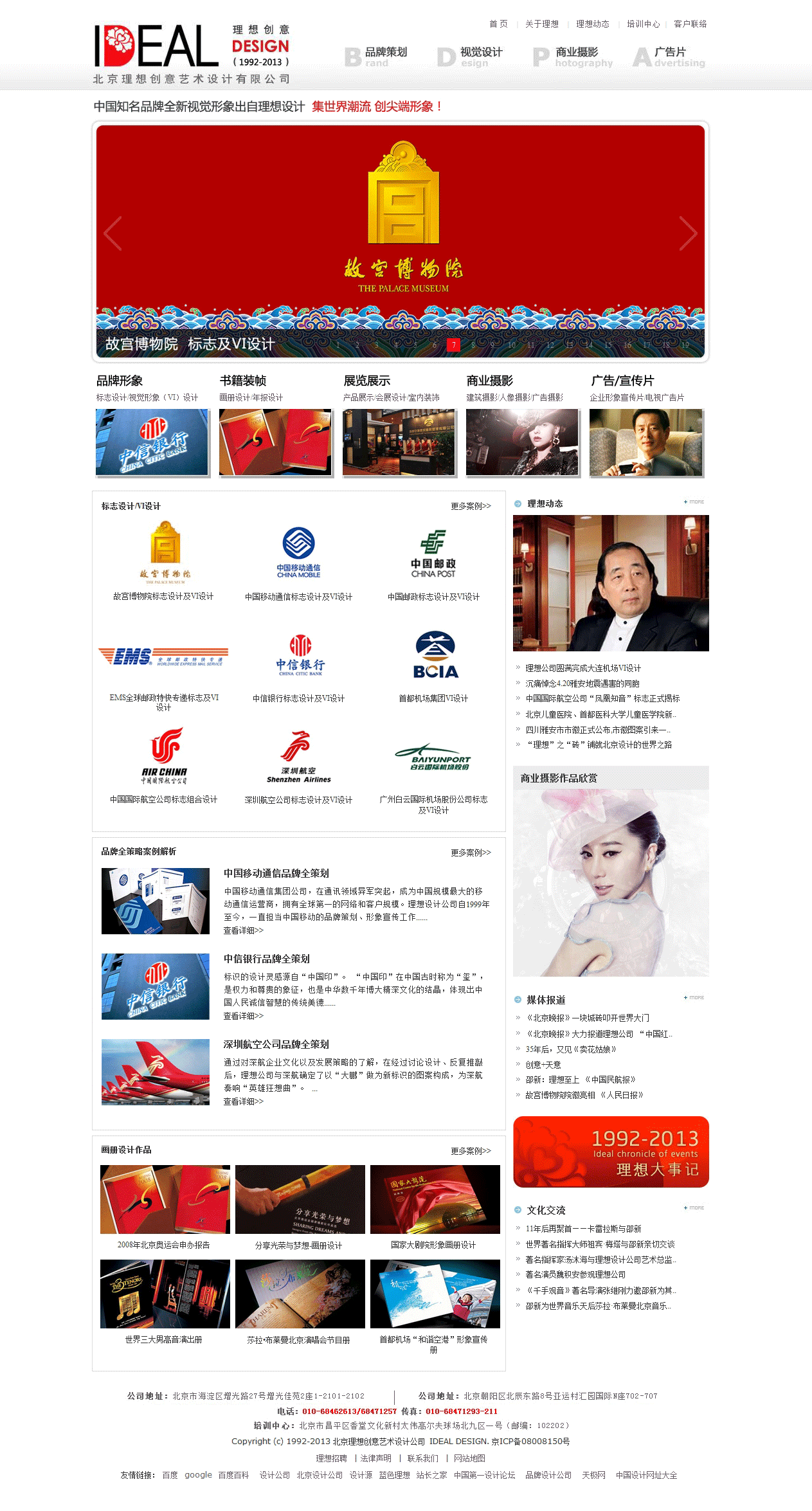812x1511 pixels.
Task: Open the 展览展示 category thumbnail
Action: click(x=399, y=442)
